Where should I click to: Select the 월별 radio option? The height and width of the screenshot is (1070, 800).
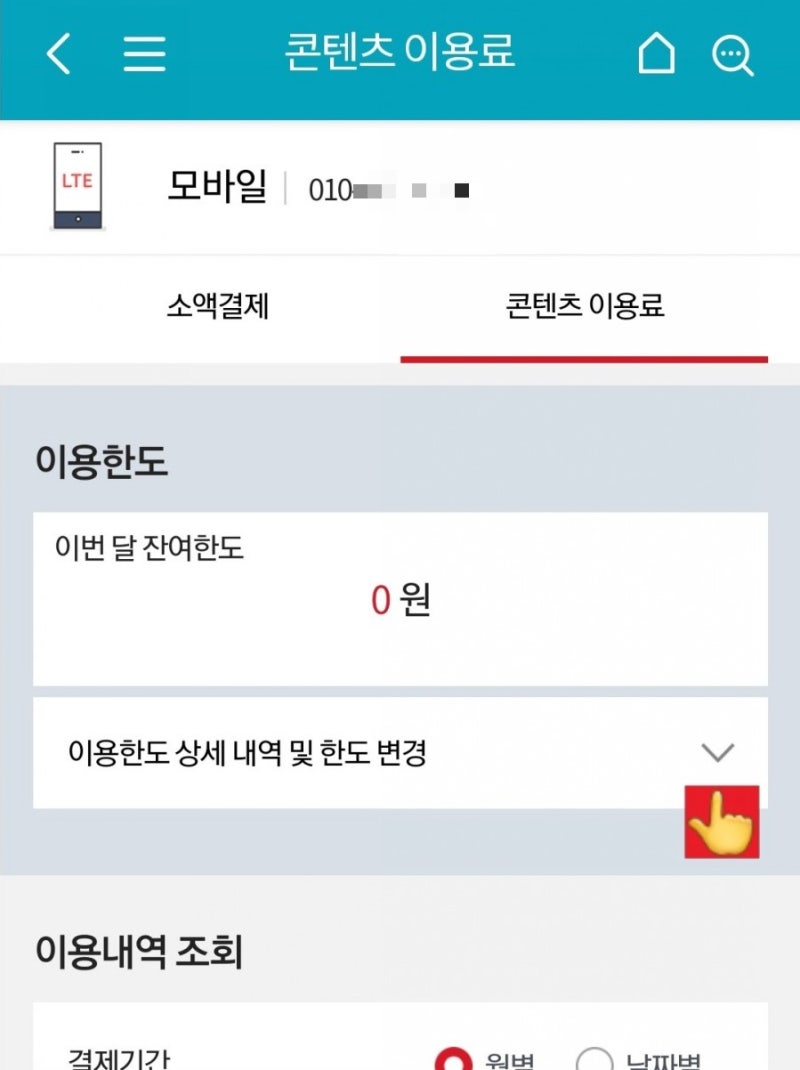click(456, 1060)
